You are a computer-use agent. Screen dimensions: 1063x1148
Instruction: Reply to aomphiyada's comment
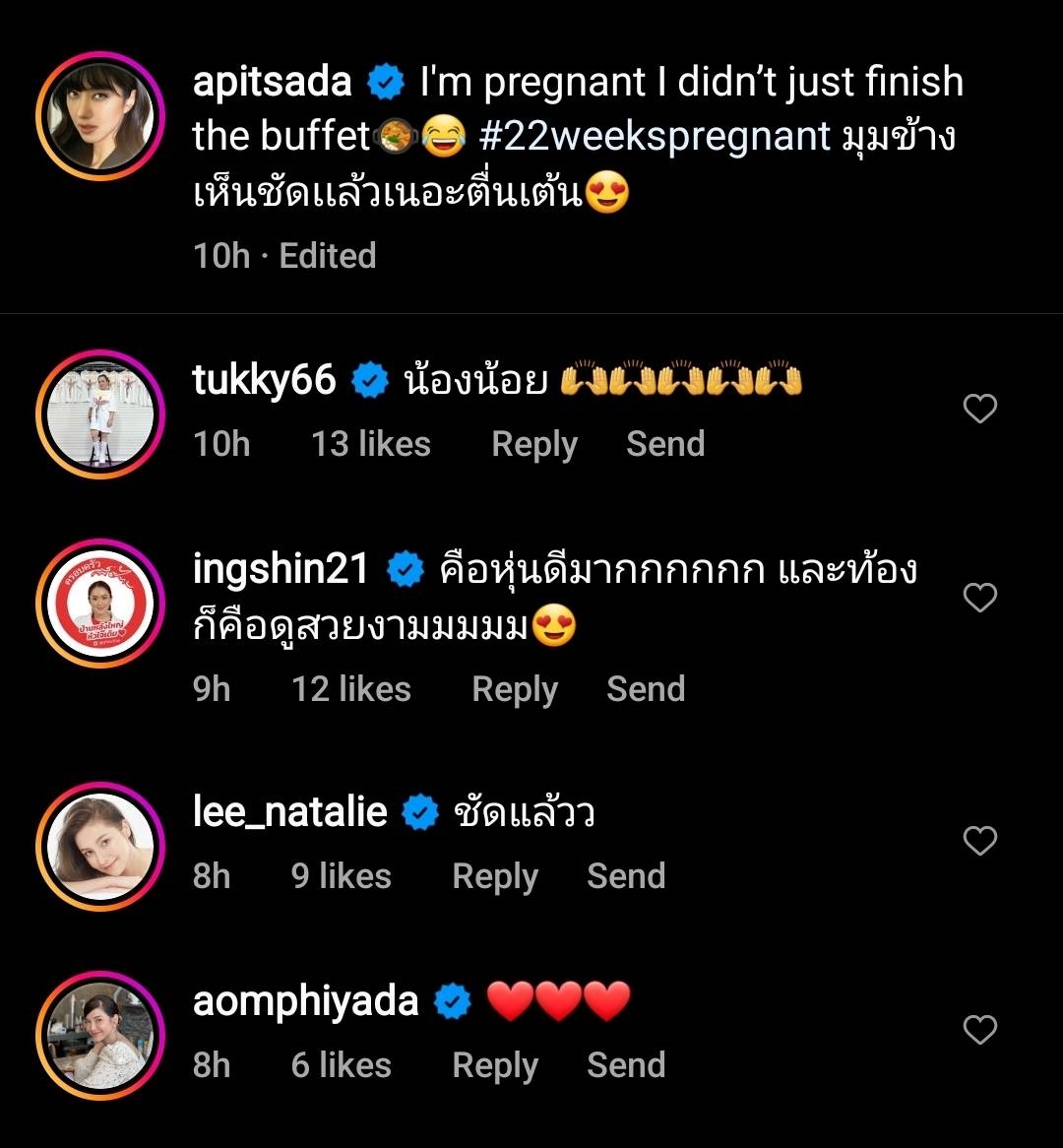coord(494,1065)
